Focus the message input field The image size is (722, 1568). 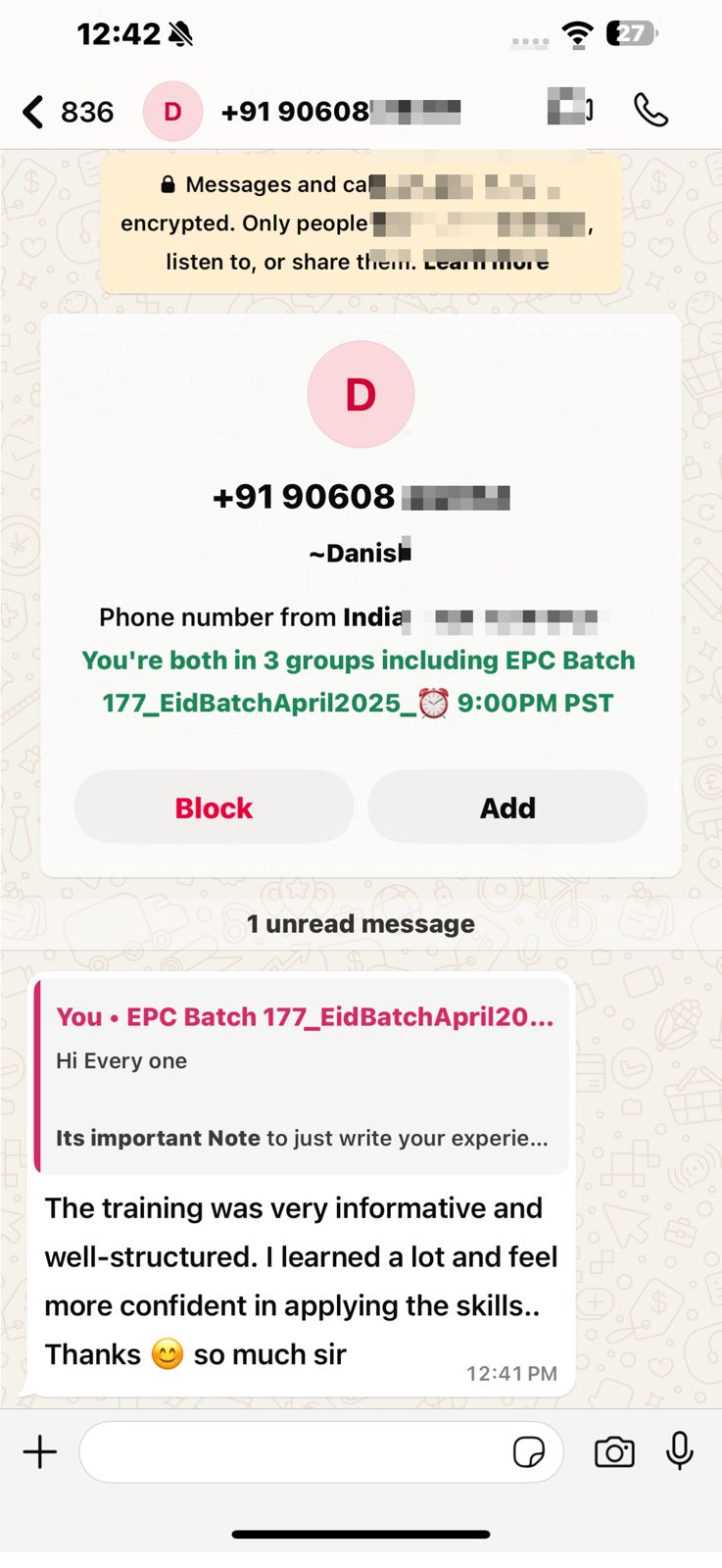coord(294,1451)
